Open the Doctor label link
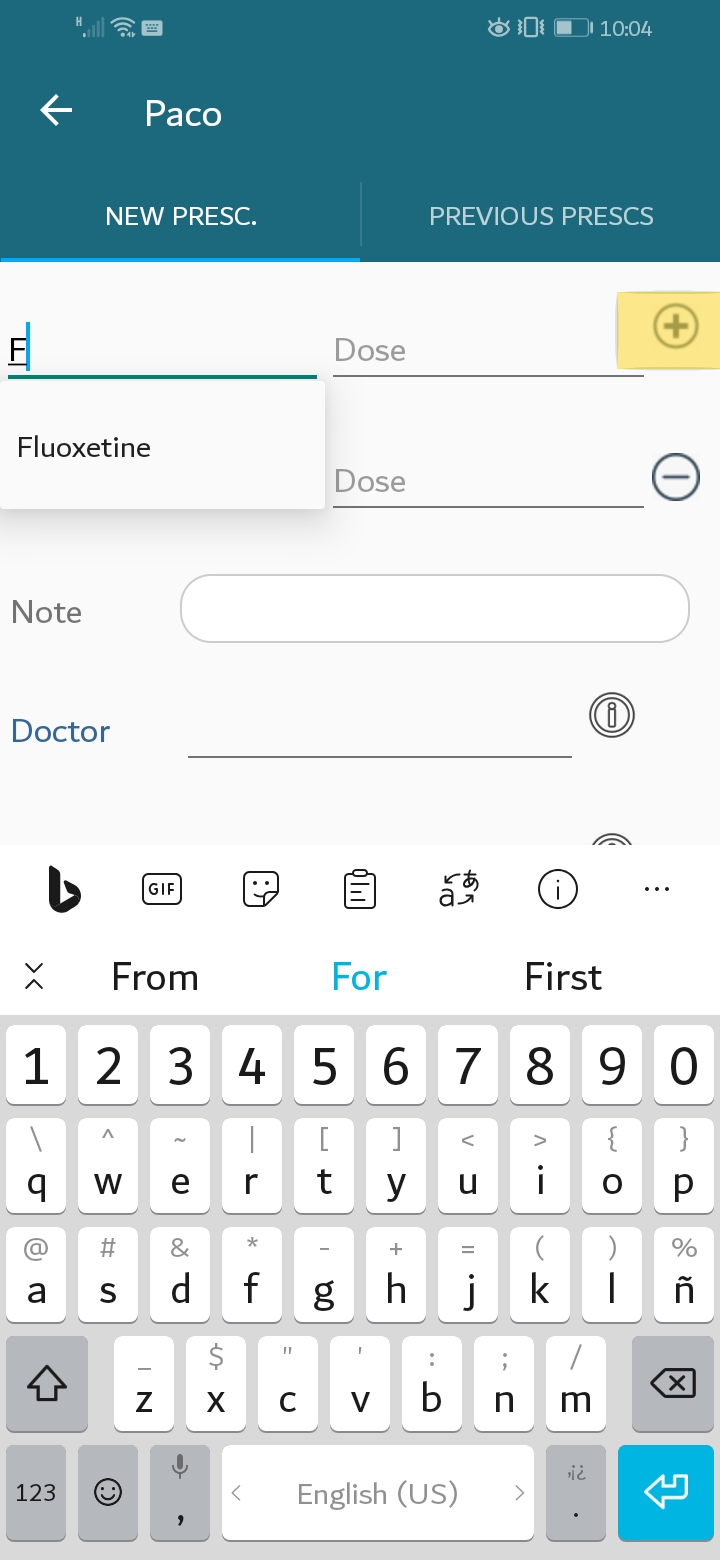 60,731
